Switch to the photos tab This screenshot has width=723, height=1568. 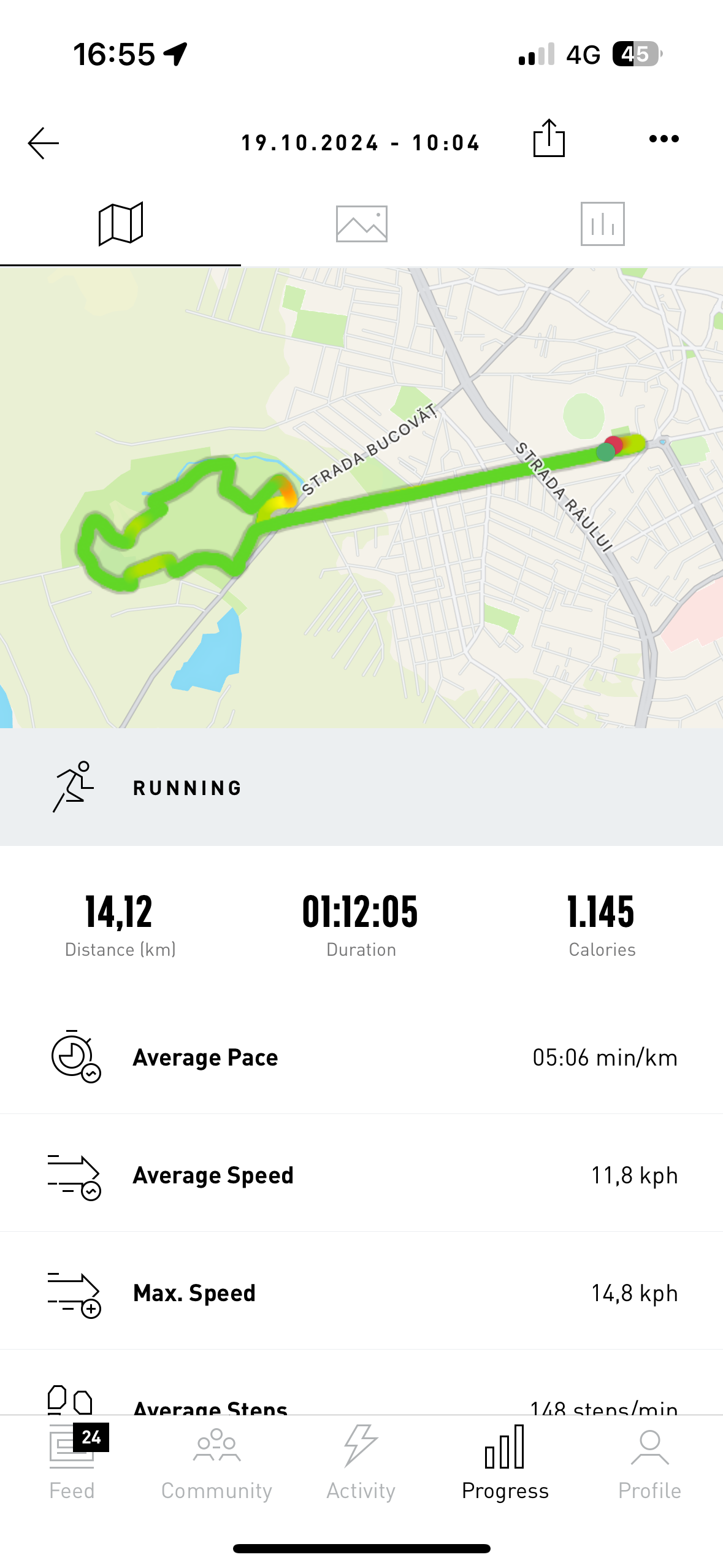pyautogui.click(x=361, y=224)
